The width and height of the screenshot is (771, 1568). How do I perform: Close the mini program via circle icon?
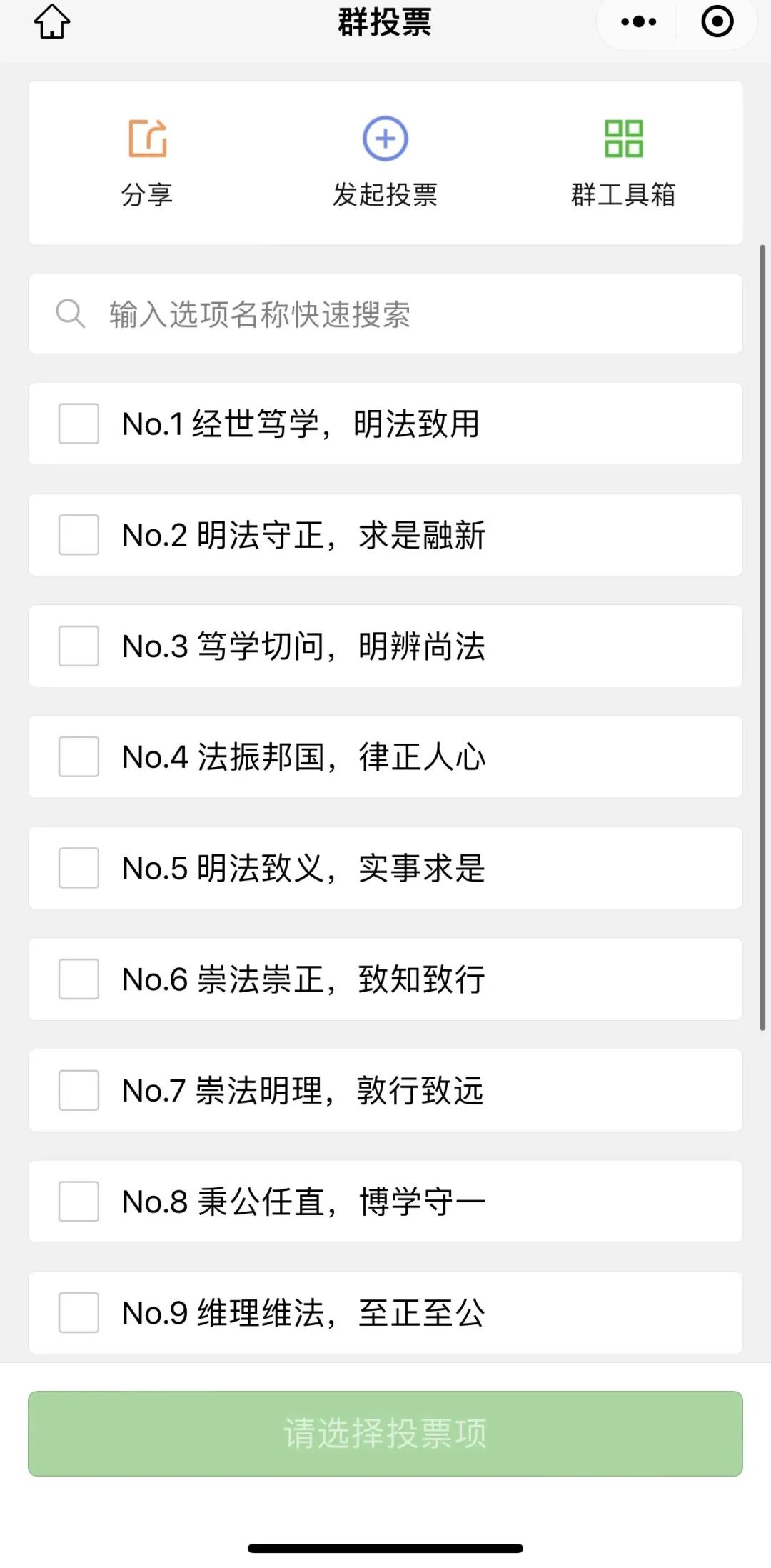717,21
